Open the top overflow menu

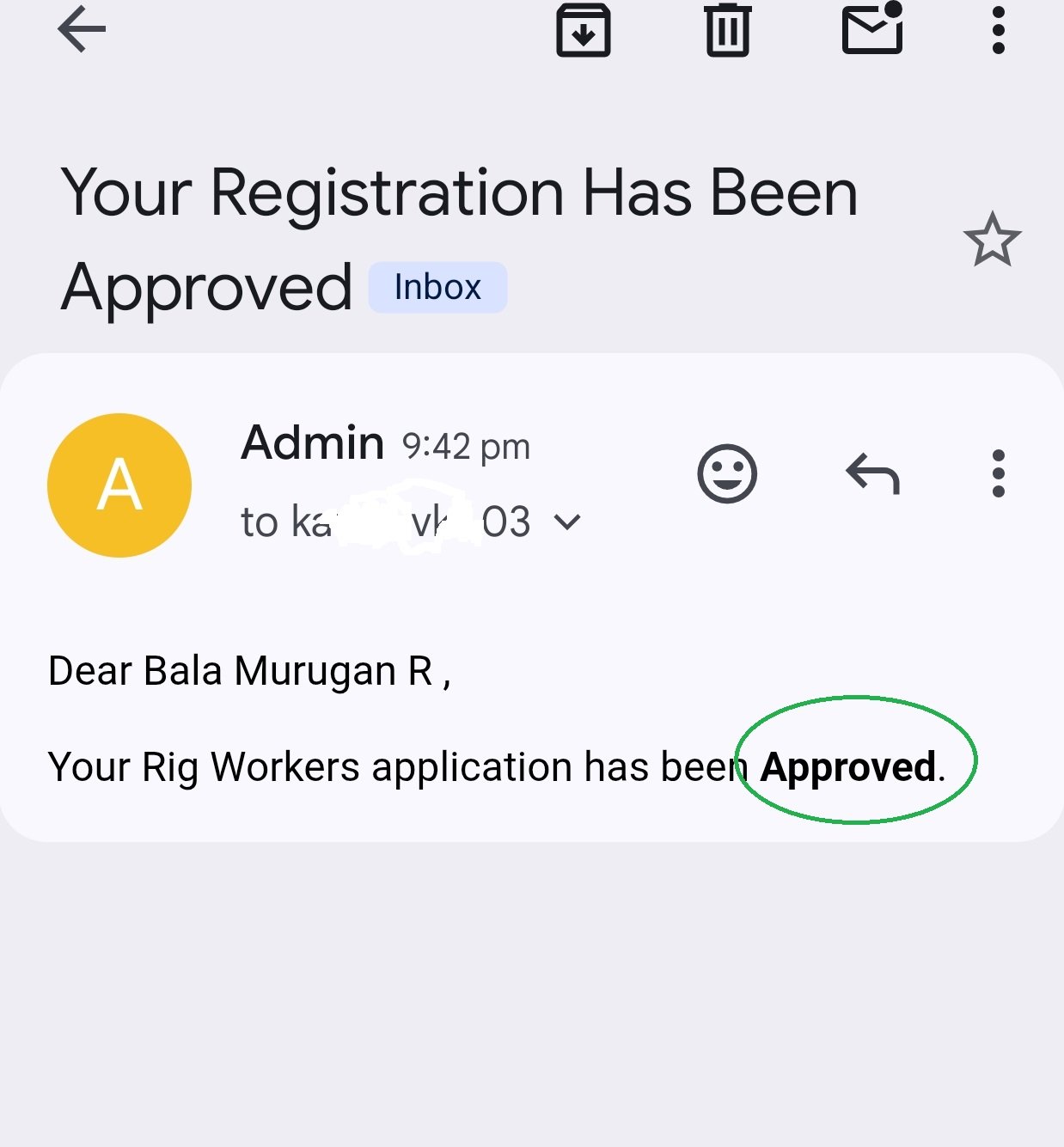tap(998, 30)
